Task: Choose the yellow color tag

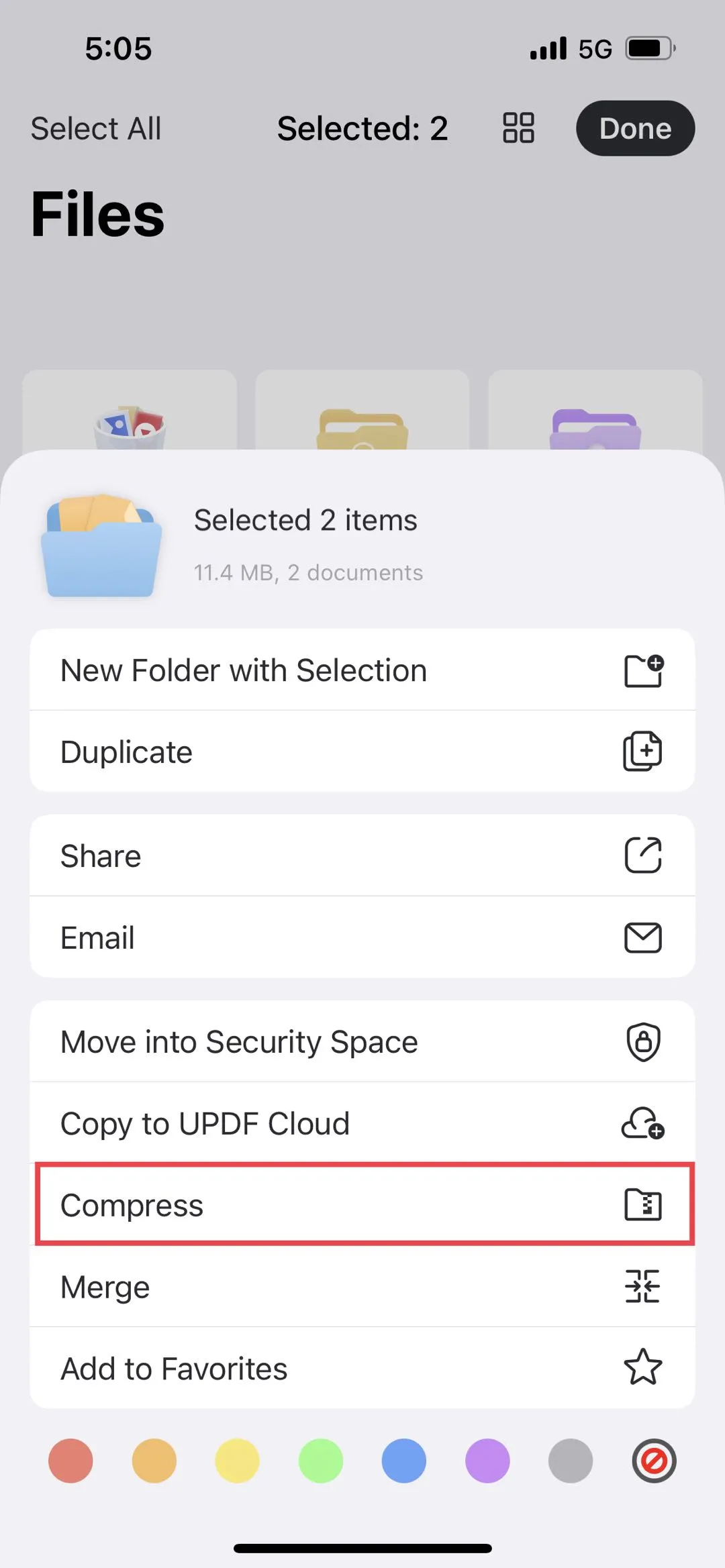Action: tap(237, 1461)
